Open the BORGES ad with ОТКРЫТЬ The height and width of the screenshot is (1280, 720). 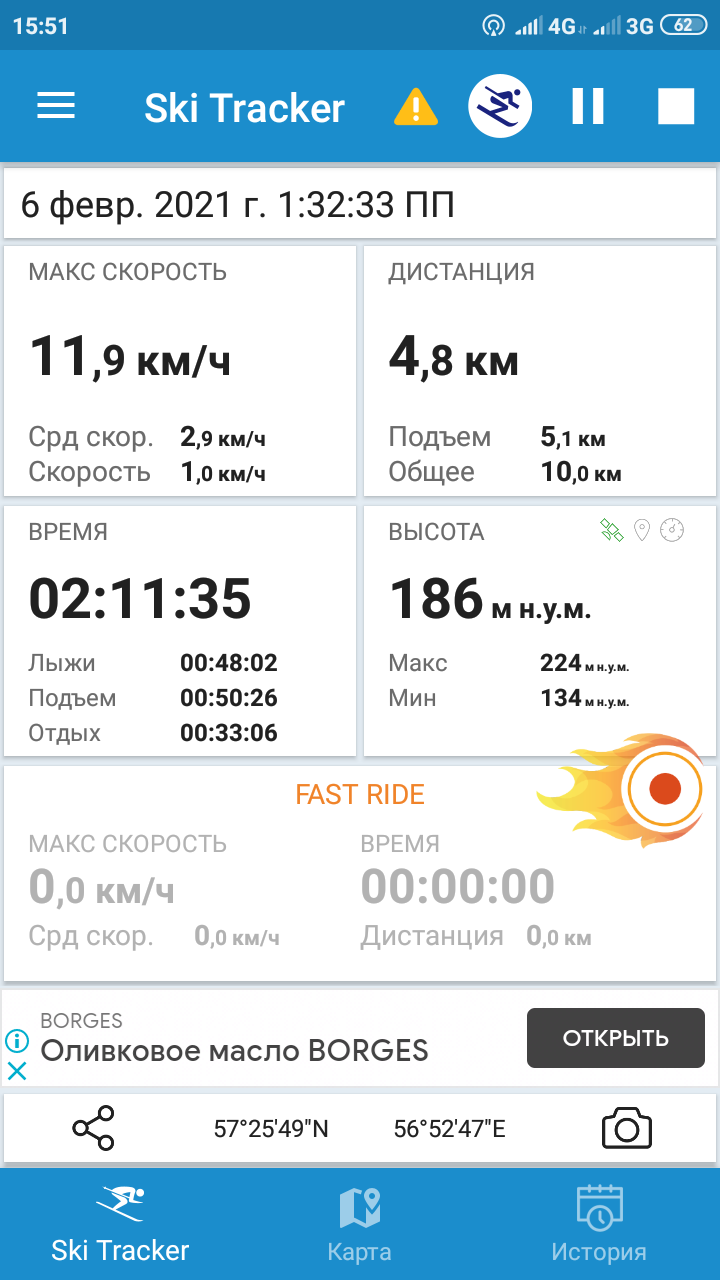click(615, 1038)
